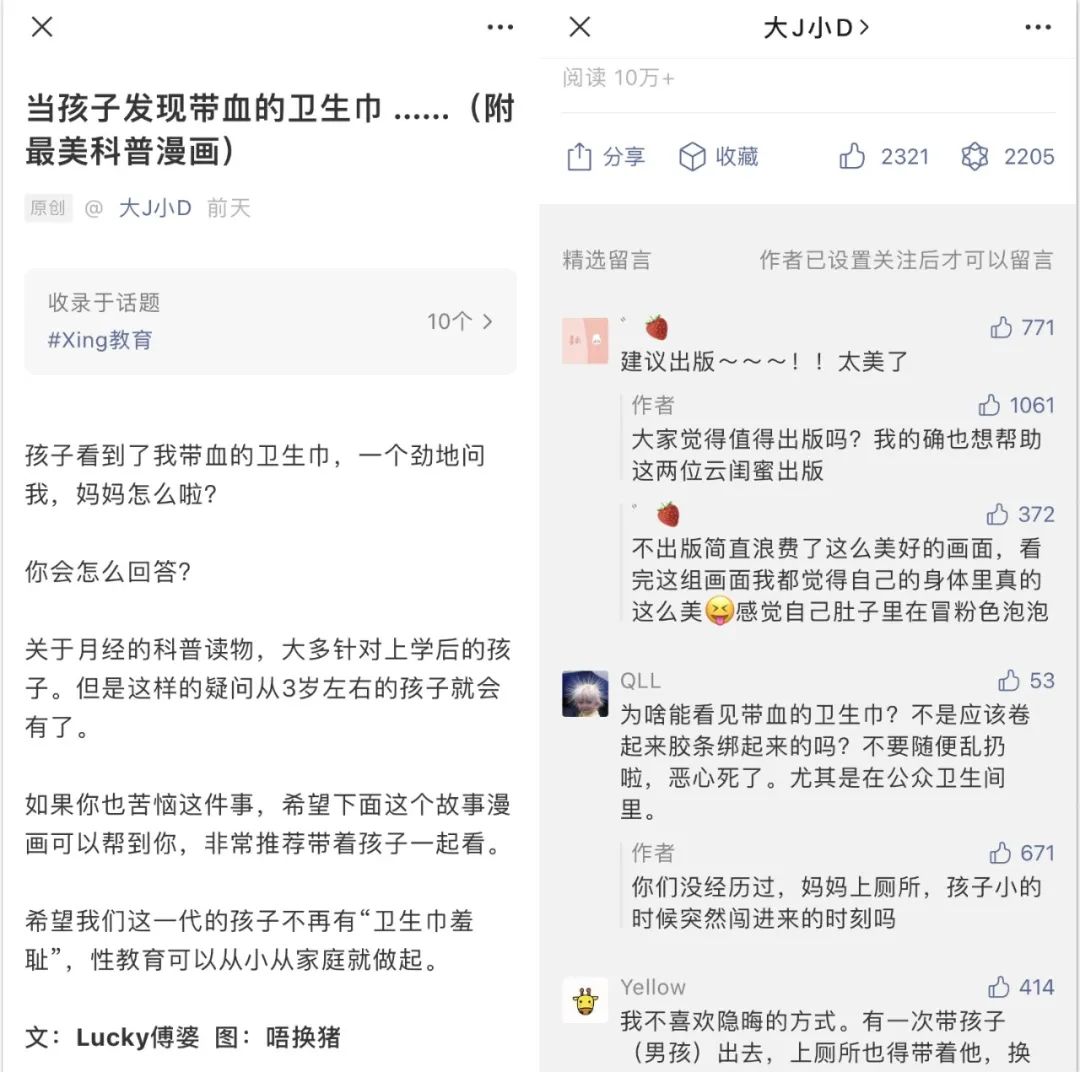Open the #Xing教育 topic collection card

[270, 321]
